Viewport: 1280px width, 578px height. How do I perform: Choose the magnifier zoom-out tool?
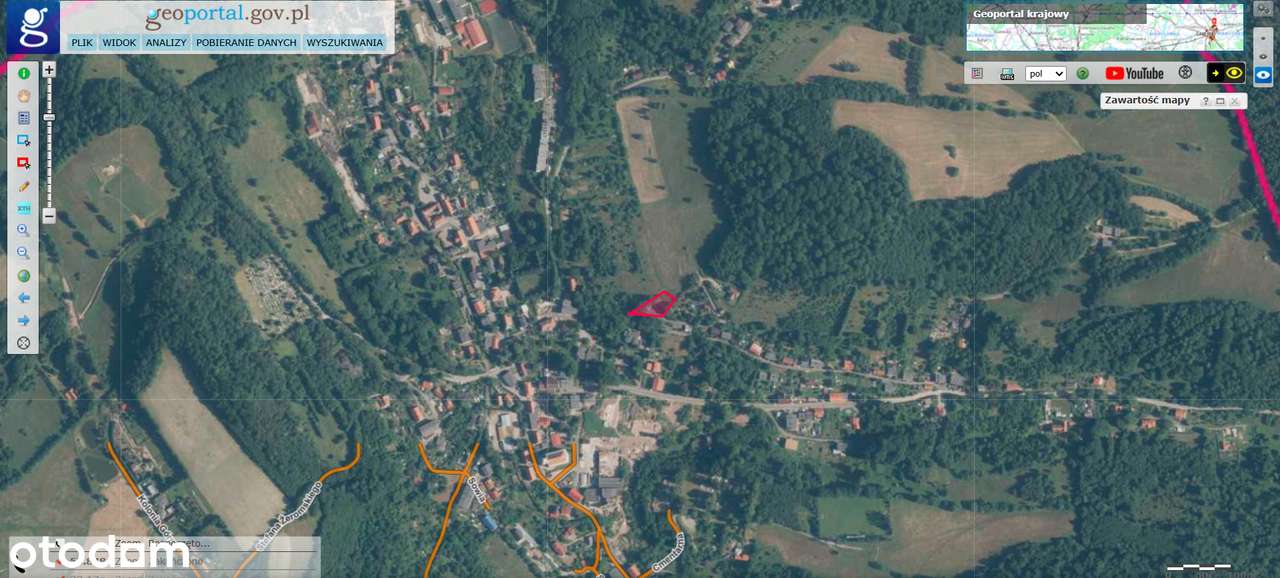(x=24, y=253)
